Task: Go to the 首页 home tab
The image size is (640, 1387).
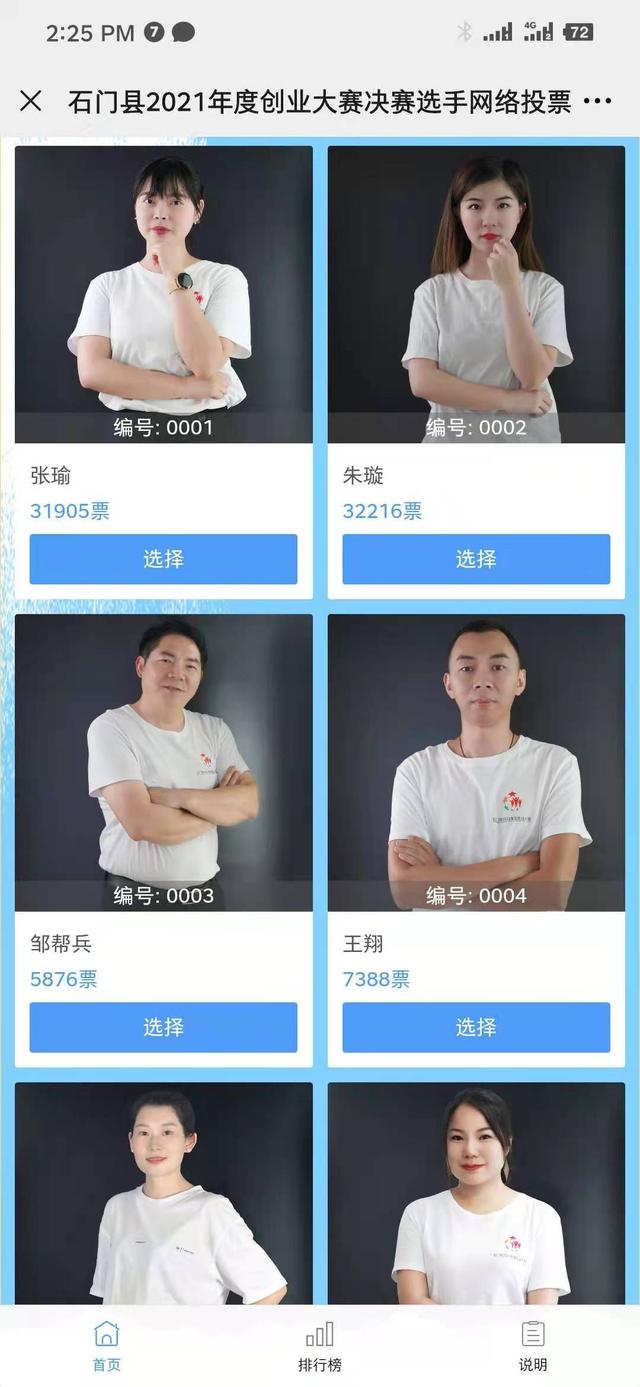Action: tap(106, 1345)
